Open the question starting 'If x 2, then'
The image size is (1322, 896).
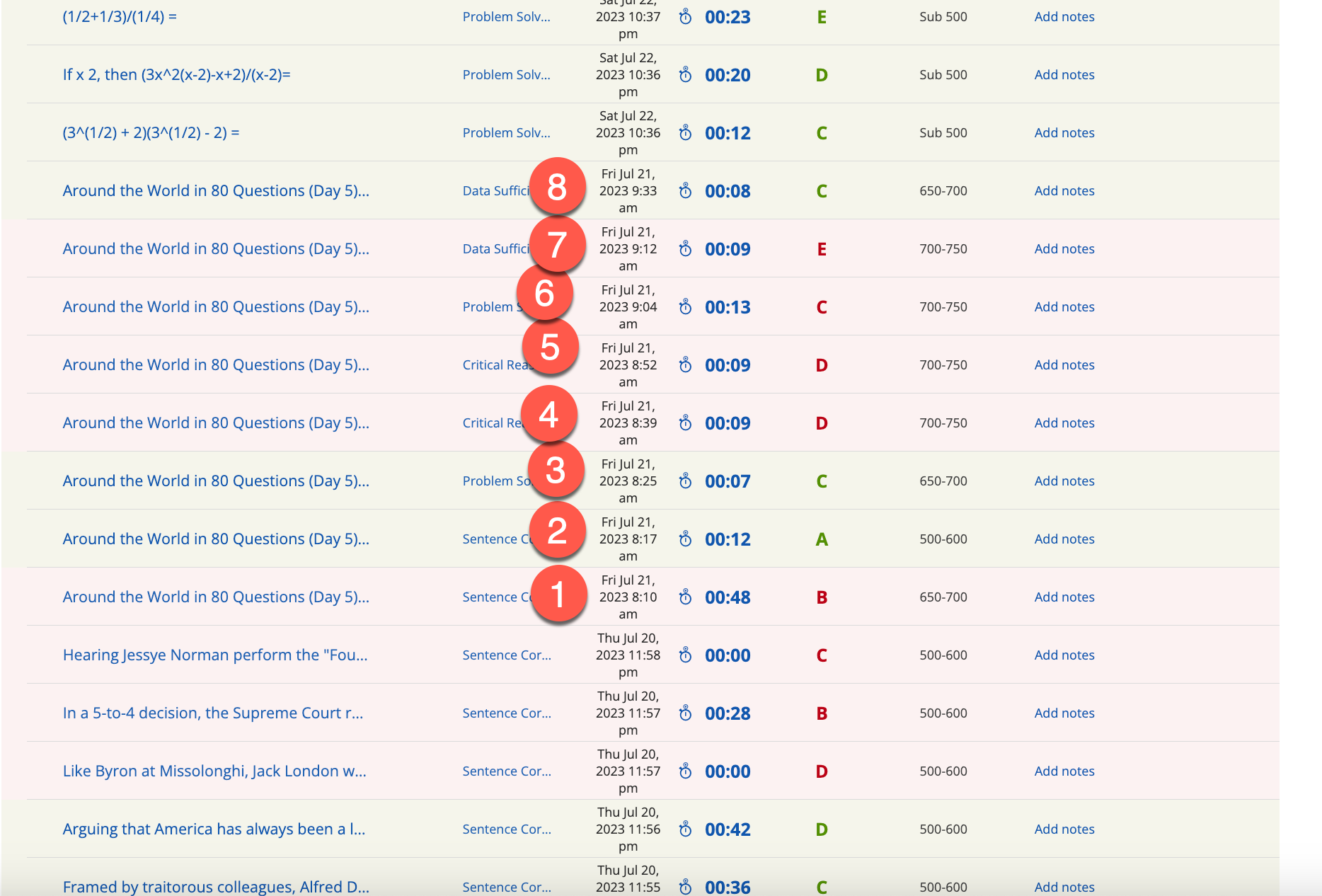click(176, 75)
